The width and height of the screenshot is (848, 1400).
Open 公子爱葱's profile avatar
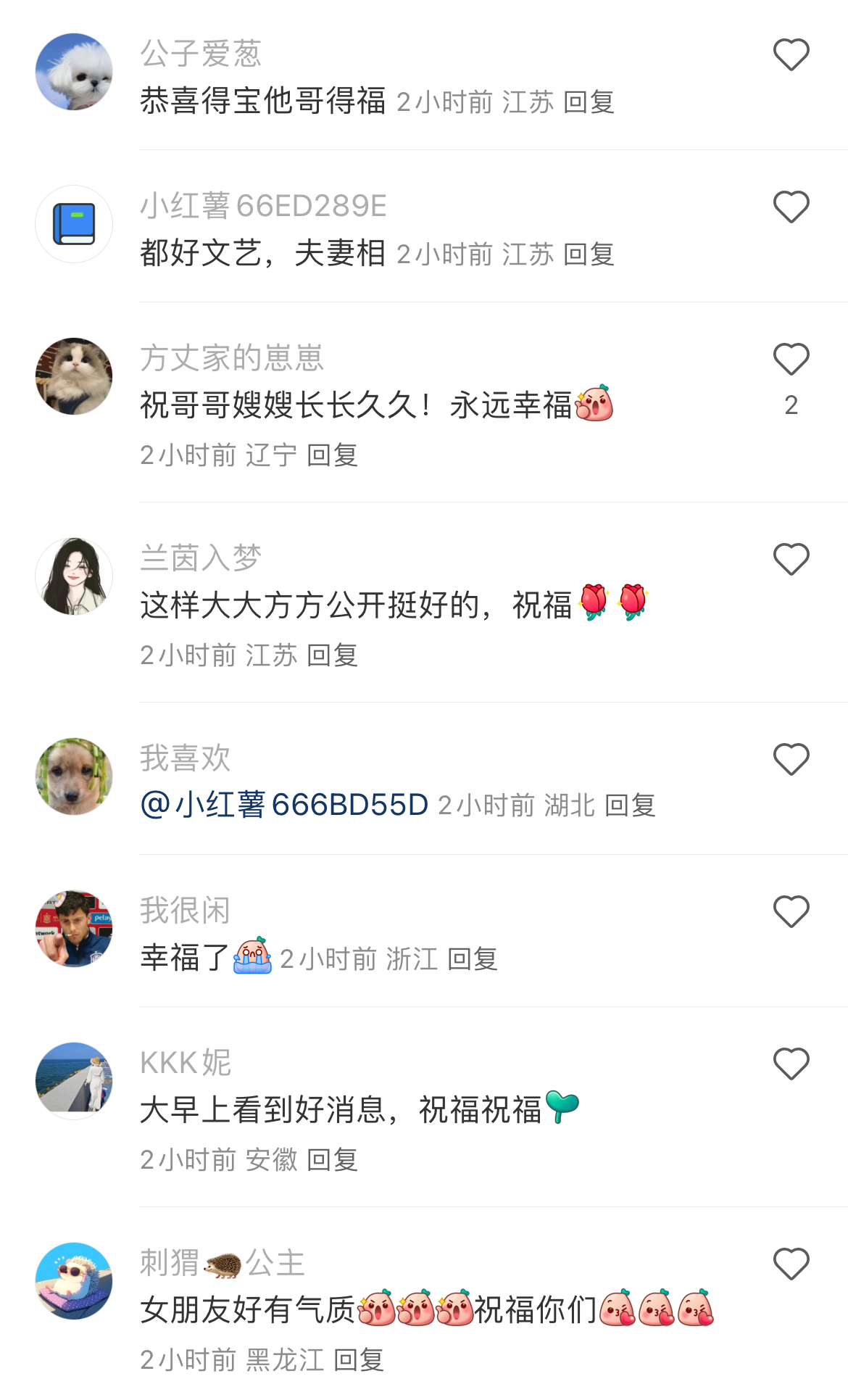[74, 72]
